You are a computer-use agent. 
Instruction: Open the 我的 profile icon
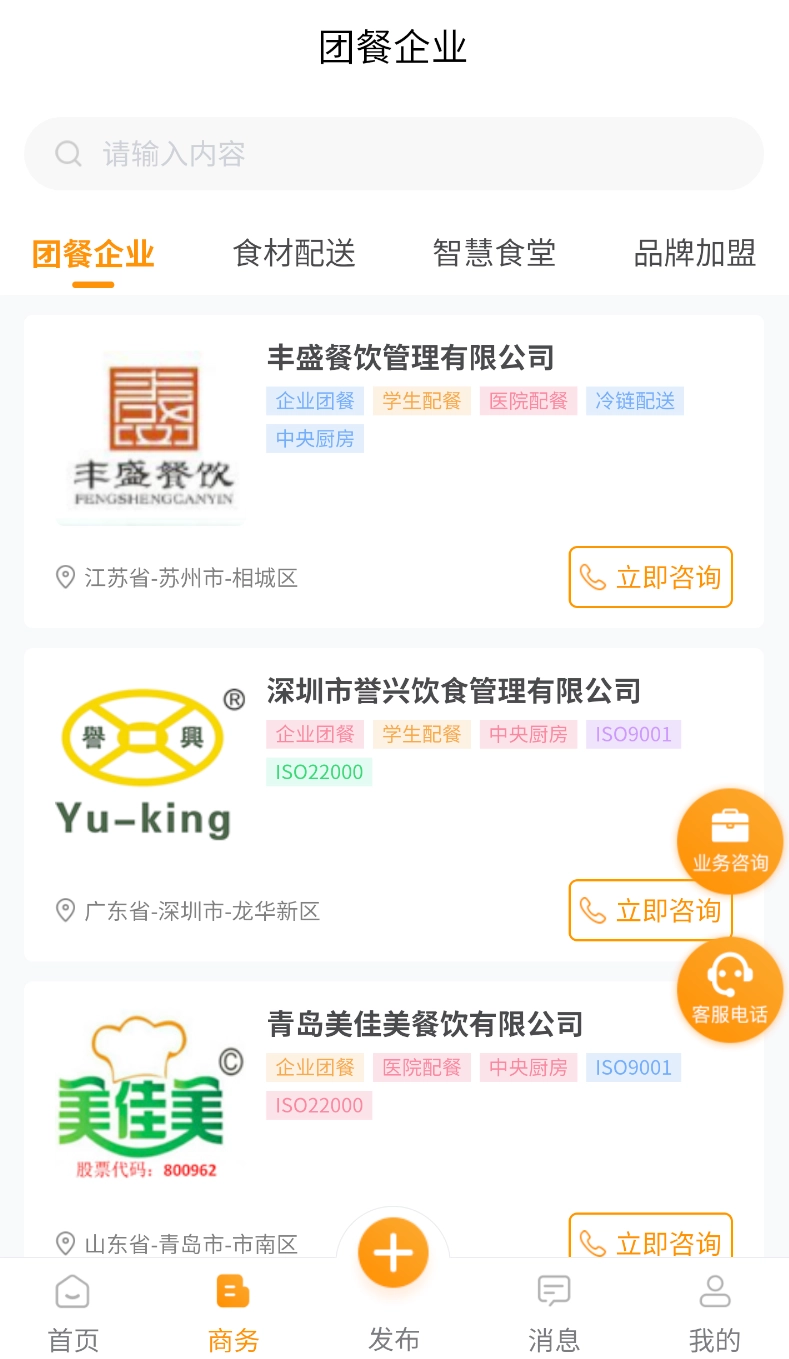[715, 1291]
